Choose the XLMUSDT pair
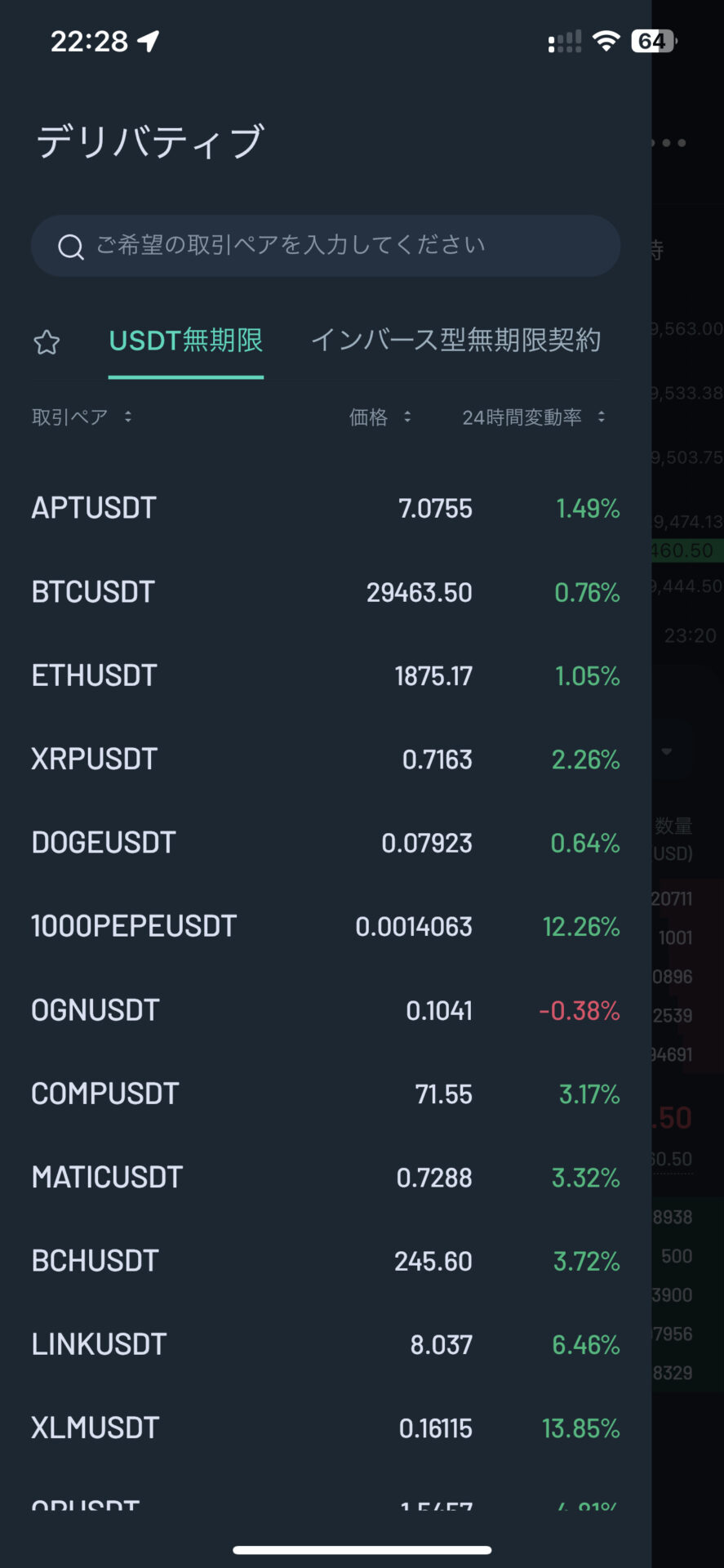The width and height of the screenshot is (724, 1568). [x=326, y=1428]
